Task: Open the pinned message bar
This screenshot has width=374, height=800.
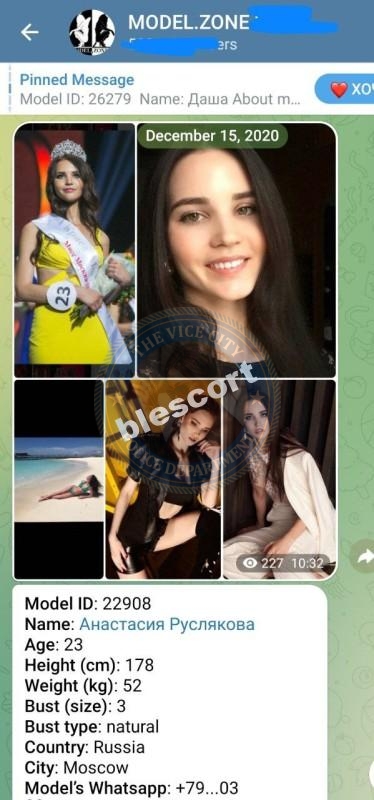Action: pos(160,89)
